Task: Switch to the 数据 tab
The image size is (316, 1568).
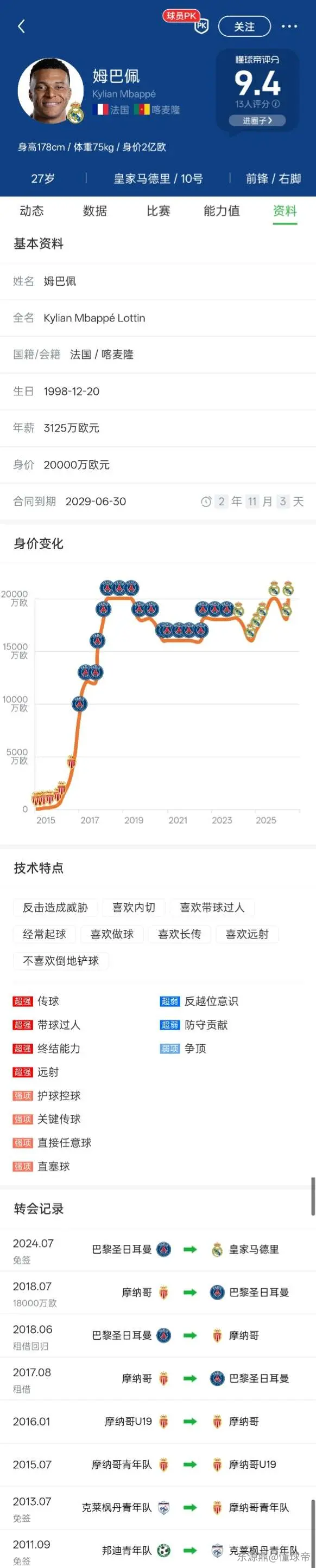Action: pyautogui.click(x=95, y=210)
